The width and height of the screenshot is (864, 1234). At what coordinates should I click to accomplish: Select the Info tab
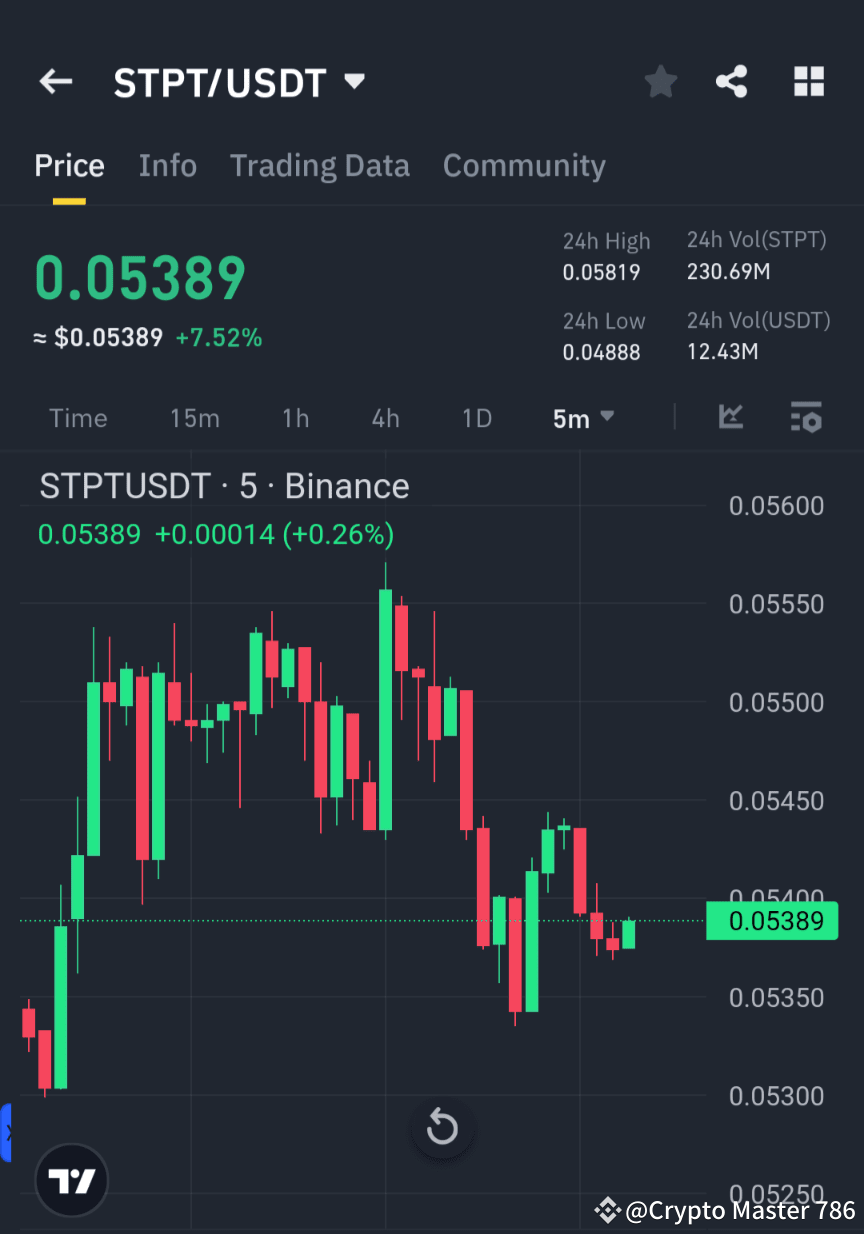(167, 165)
